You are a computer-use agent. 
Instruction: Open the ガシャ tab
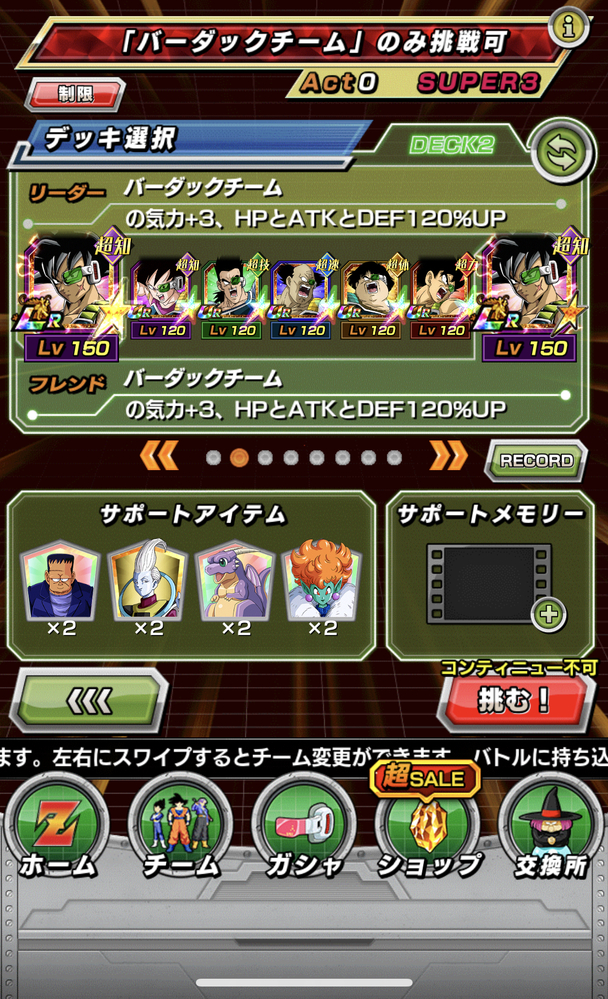tap(304, 827)
